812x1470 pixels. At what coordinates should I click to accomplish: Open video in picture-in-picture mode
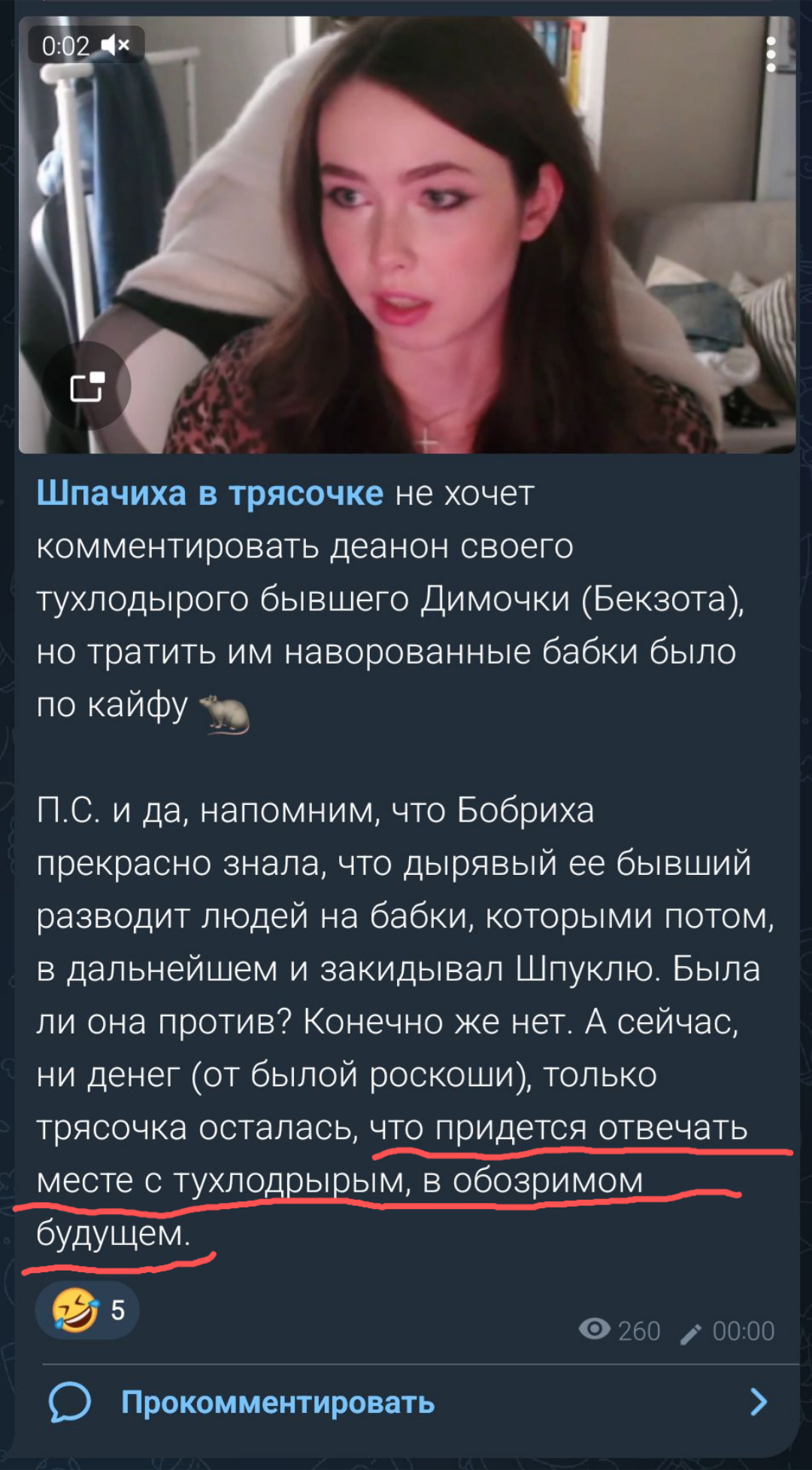click(x=86, y=387)
